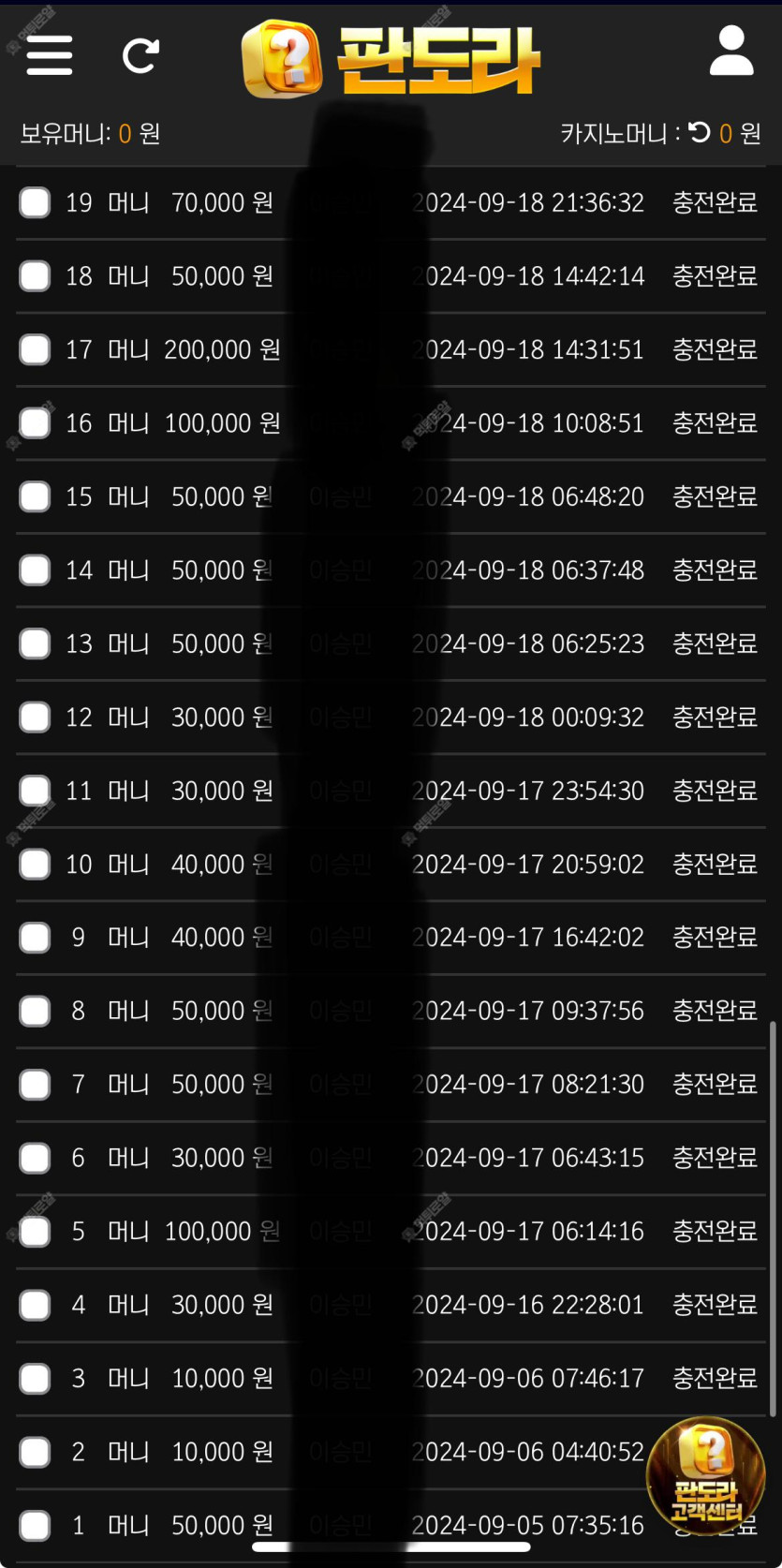Select row 16 with 100,000 원
This screenshot has width=782, height=1568.
pyautogui.click(x=36, y=423)
